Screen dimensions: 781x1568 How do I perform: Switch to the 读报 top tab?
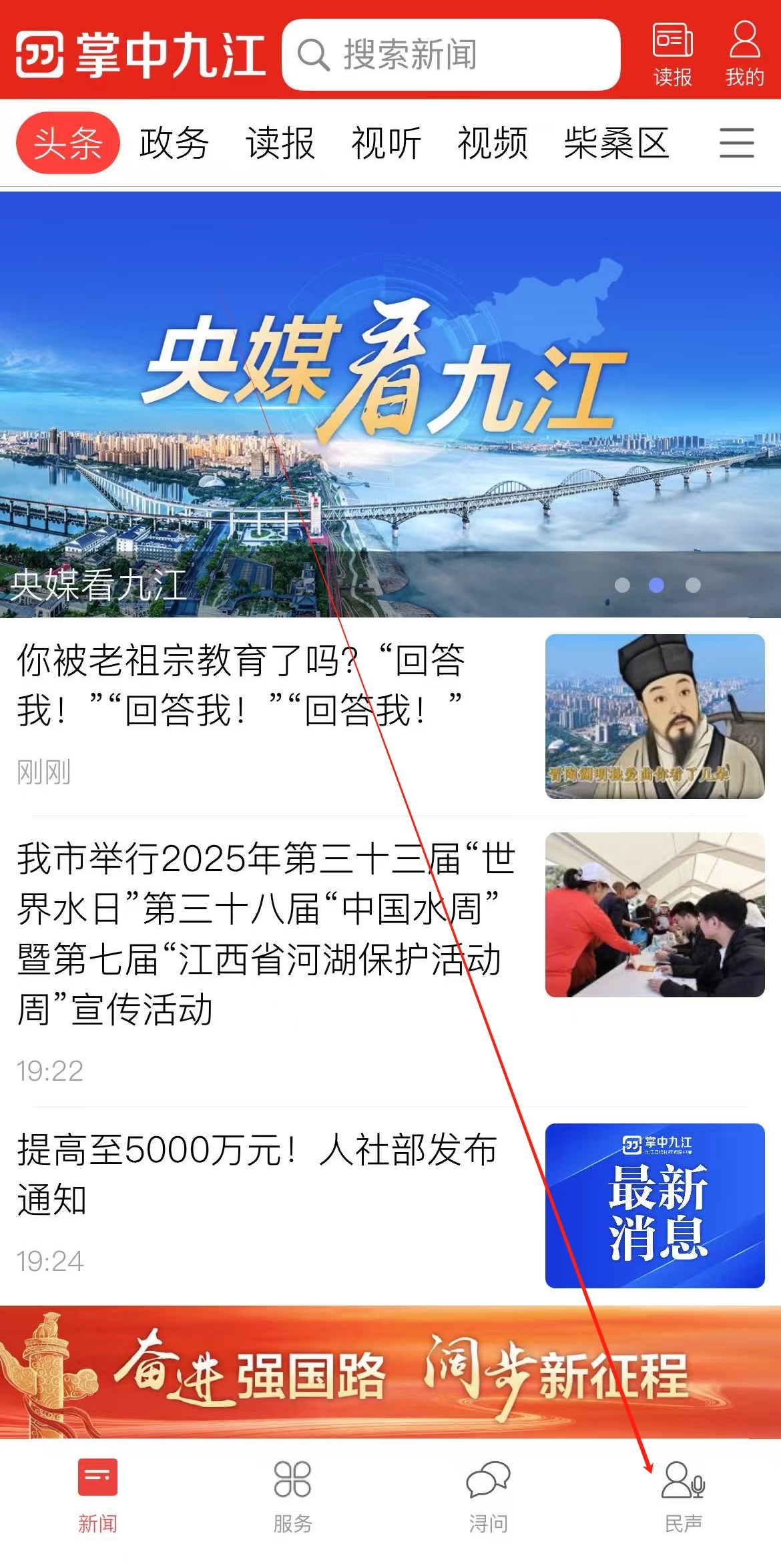pyautogui.click(x=280, y=143)
